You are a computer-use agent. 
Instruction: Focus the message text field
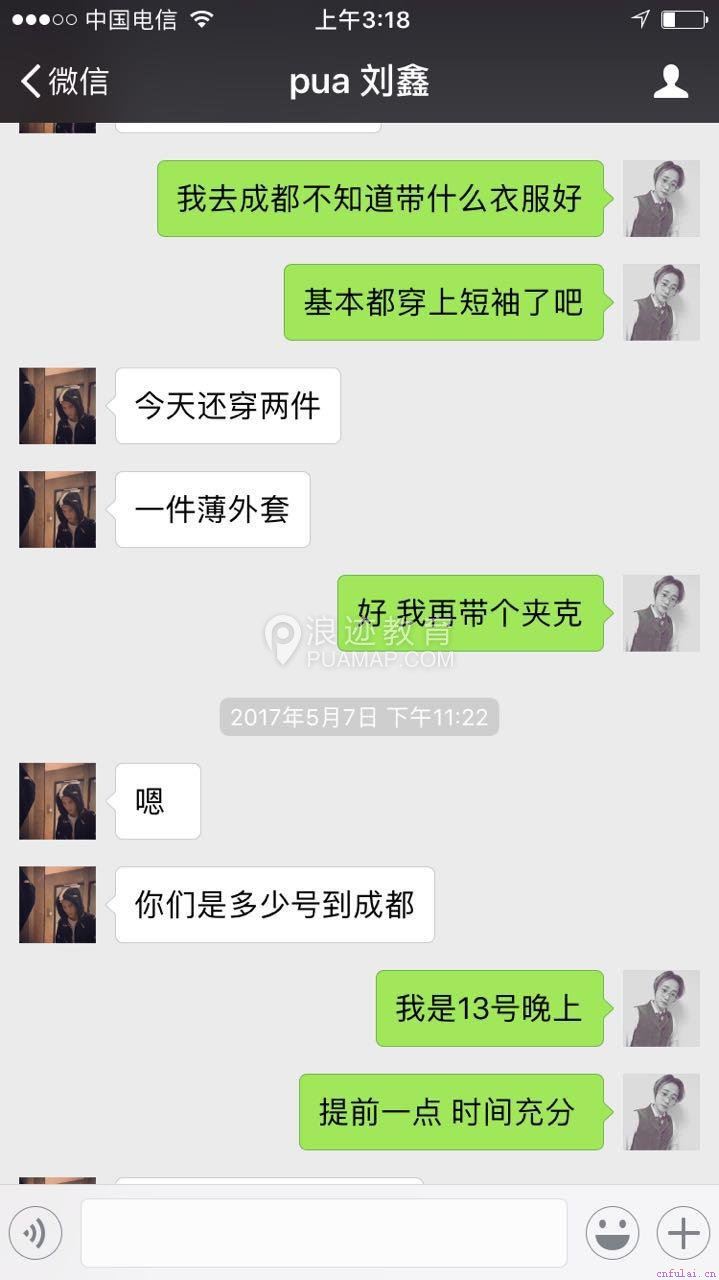tap(323, 1233)
